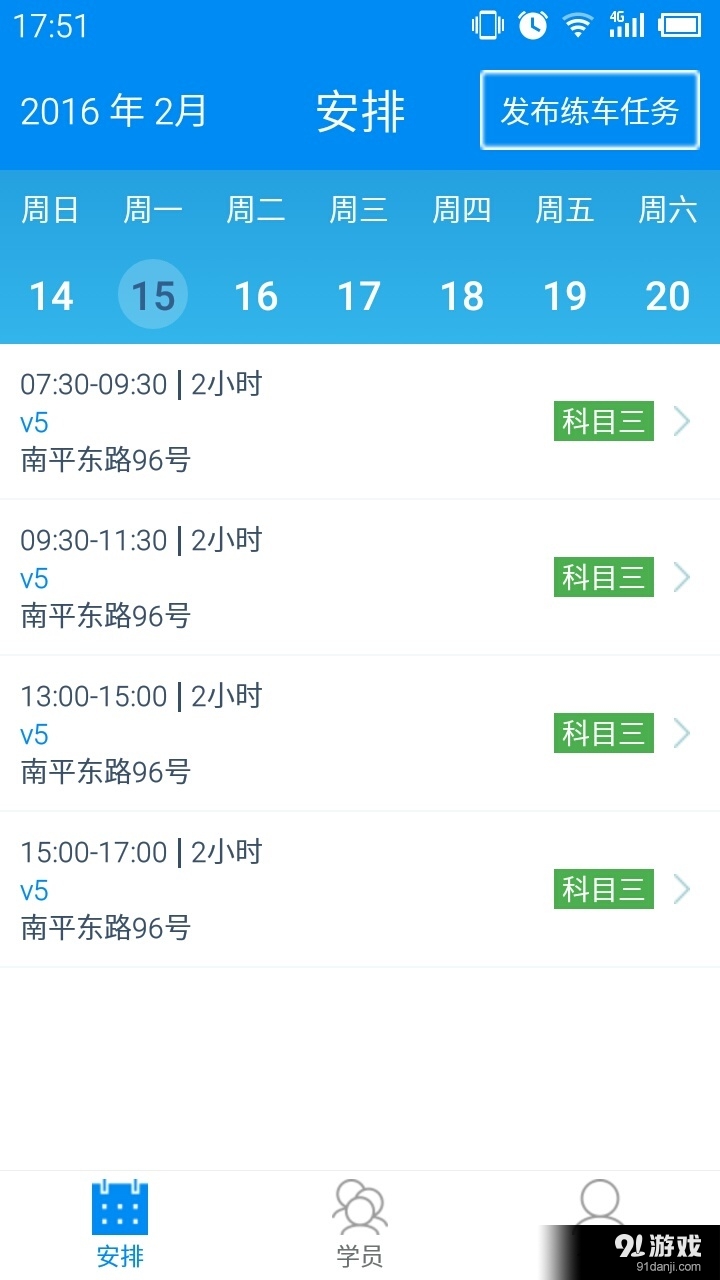Click the 科目三 badge on the 07:30 session
This screenshot has height=1280, width=720.
point(603,421)
